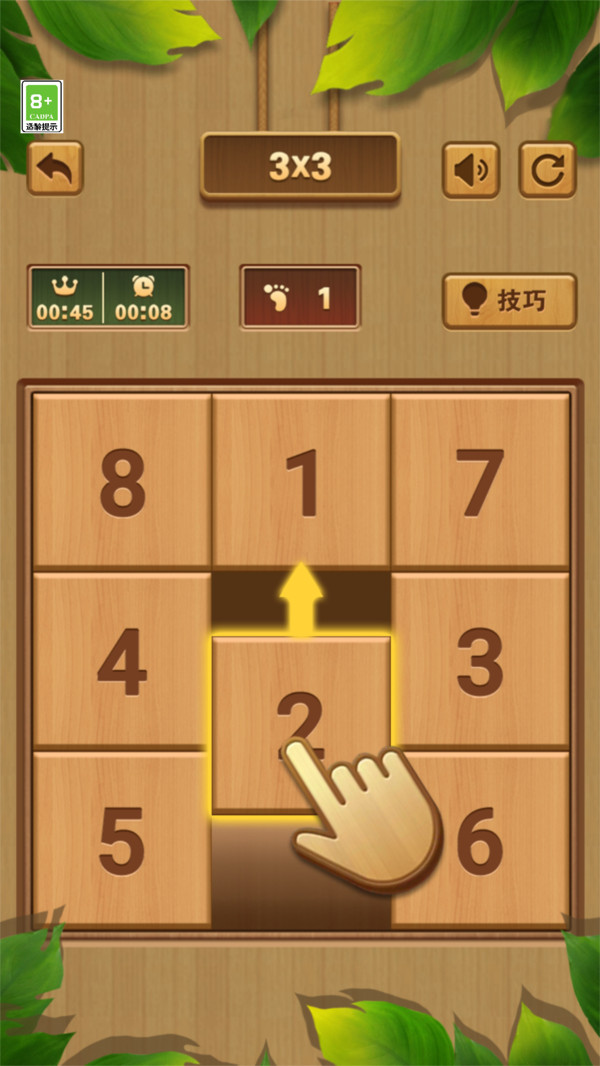Mute the game sound
The image size is (600, 1066).
pos(471,170)
